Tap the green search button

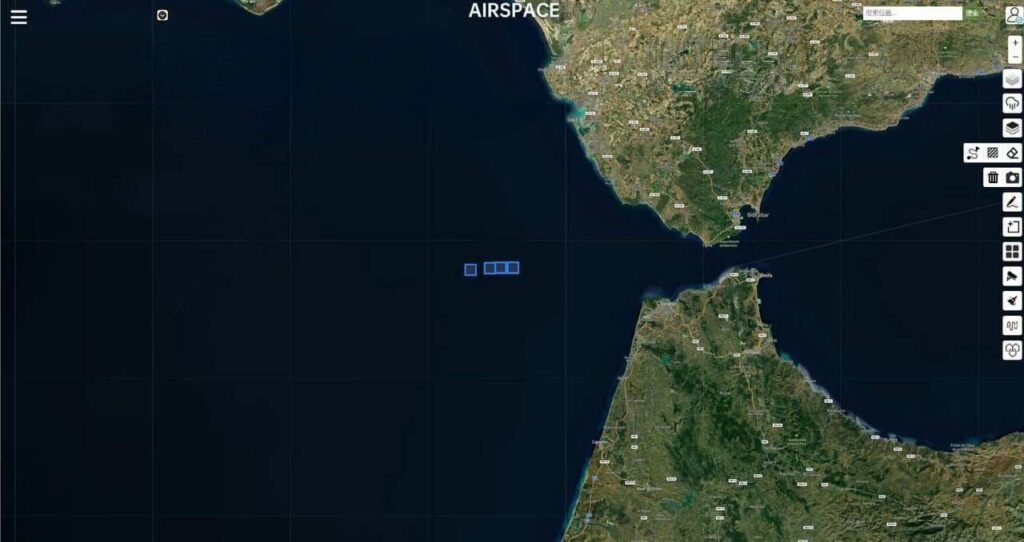click(x=971, y=13)
